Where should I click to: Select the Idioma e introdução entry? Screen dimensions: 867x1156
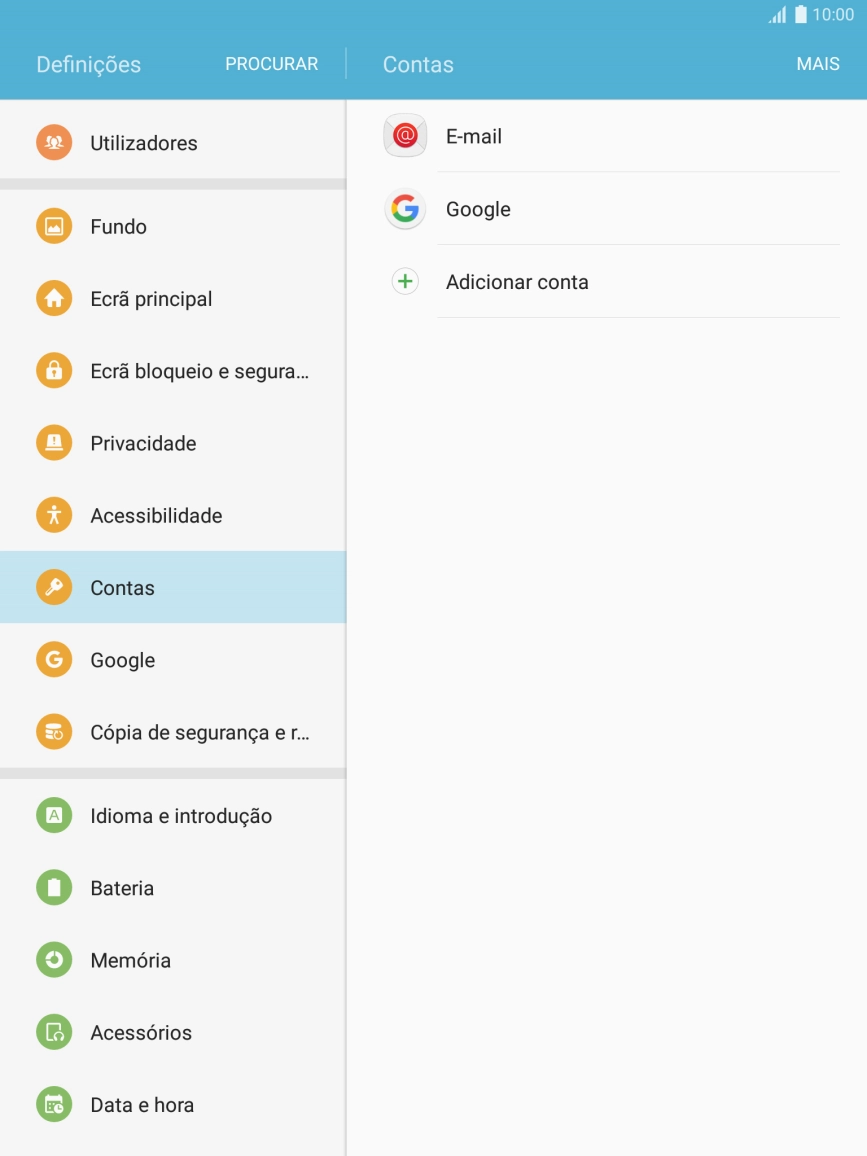point(180,815)
